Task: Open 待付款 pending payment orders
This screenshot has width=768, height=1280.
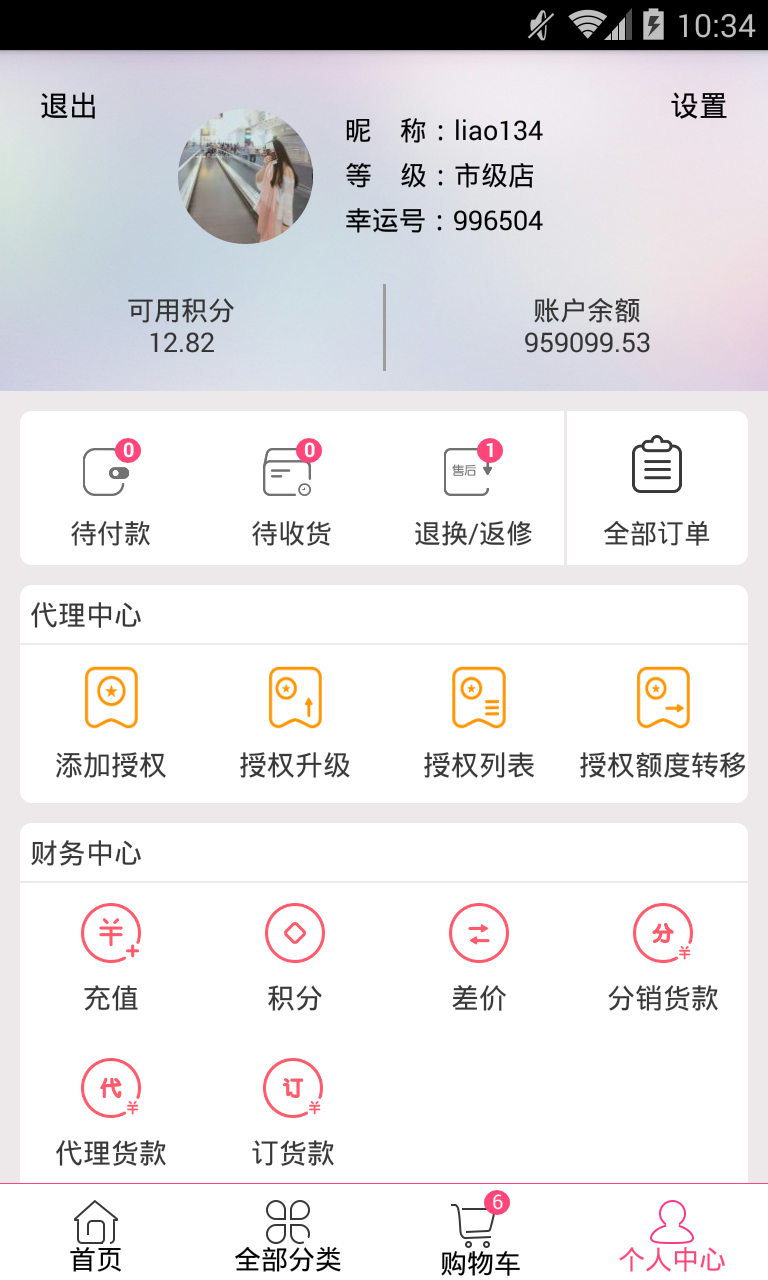Action: click(110, 490)
